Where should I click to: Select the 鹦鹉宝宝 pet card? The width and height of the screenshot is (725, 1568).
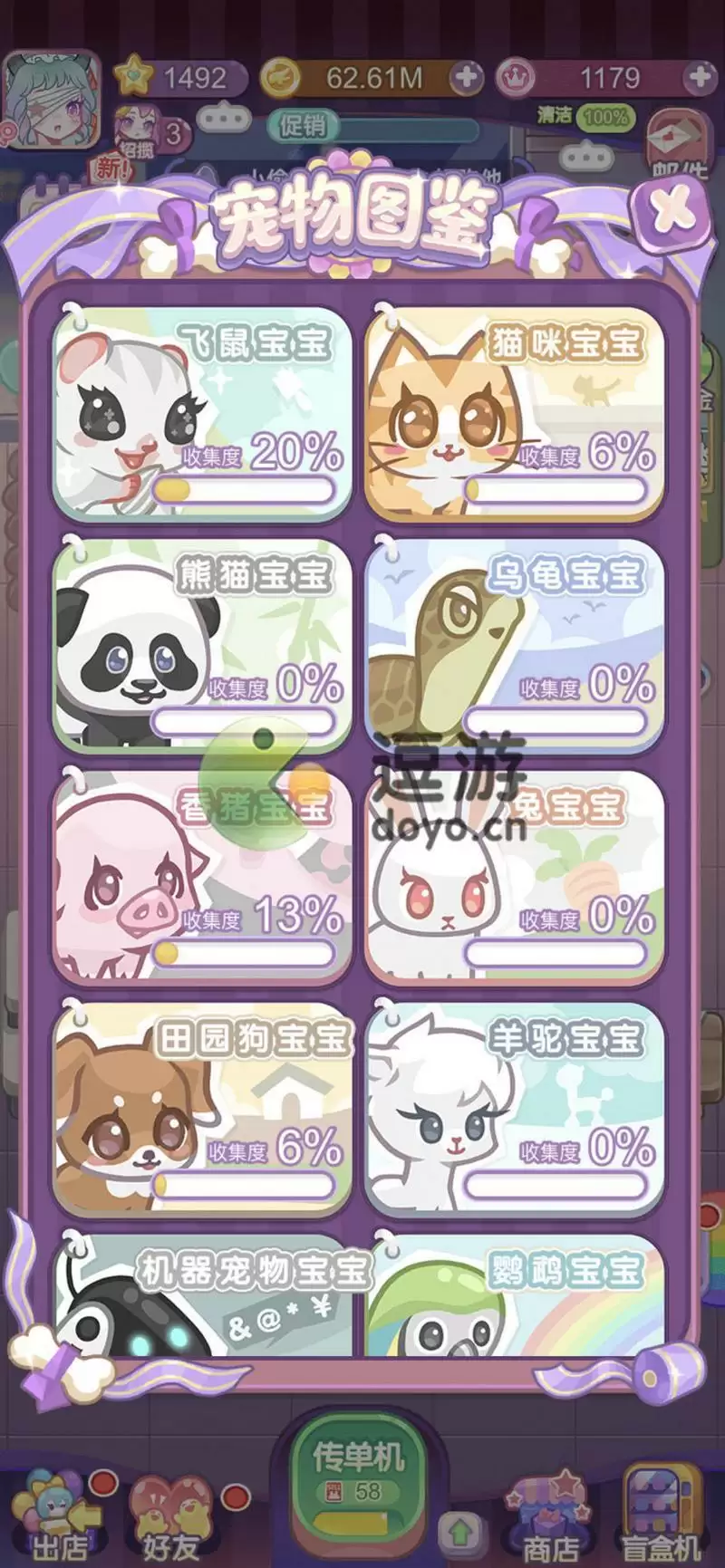515,1297
